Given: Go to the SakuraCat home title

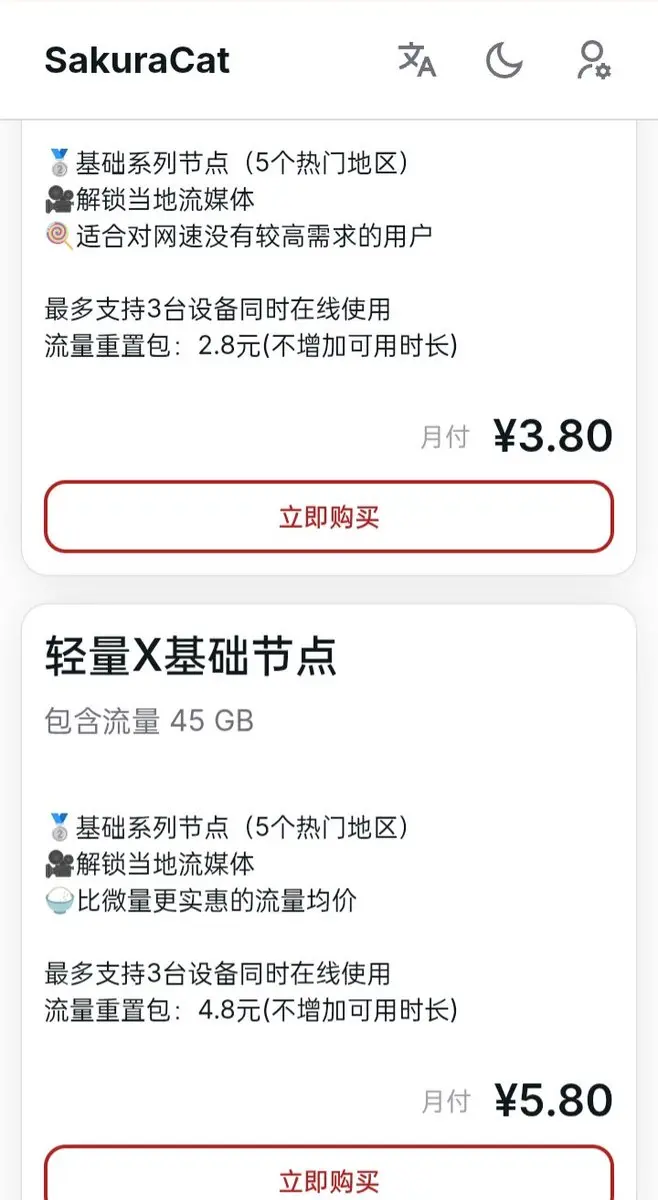Looking at the screenshot, I should click(x=137, y=60).
